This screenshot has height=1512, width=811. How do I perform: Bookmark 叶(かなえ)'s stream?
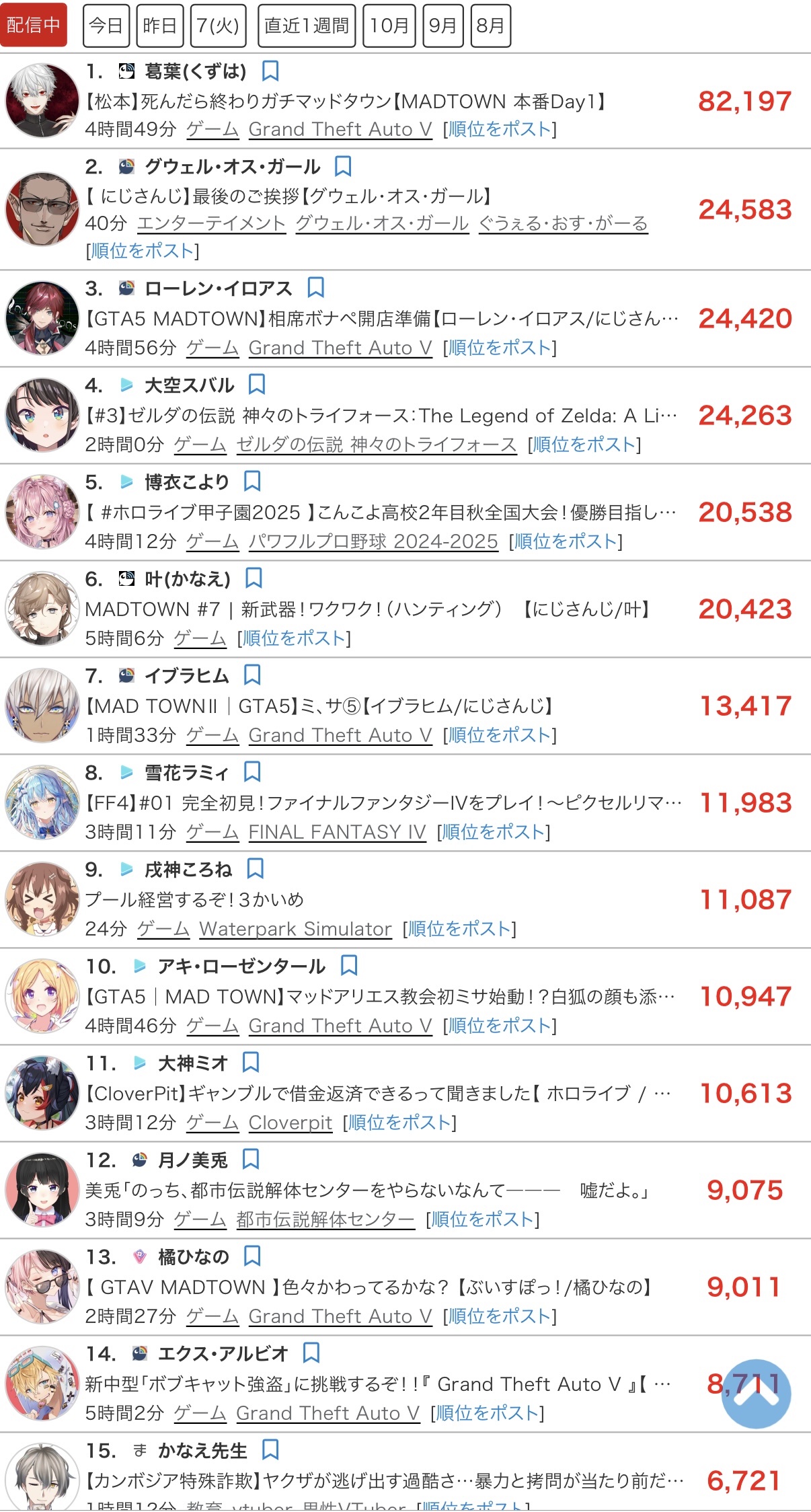[x=254, y=578]
